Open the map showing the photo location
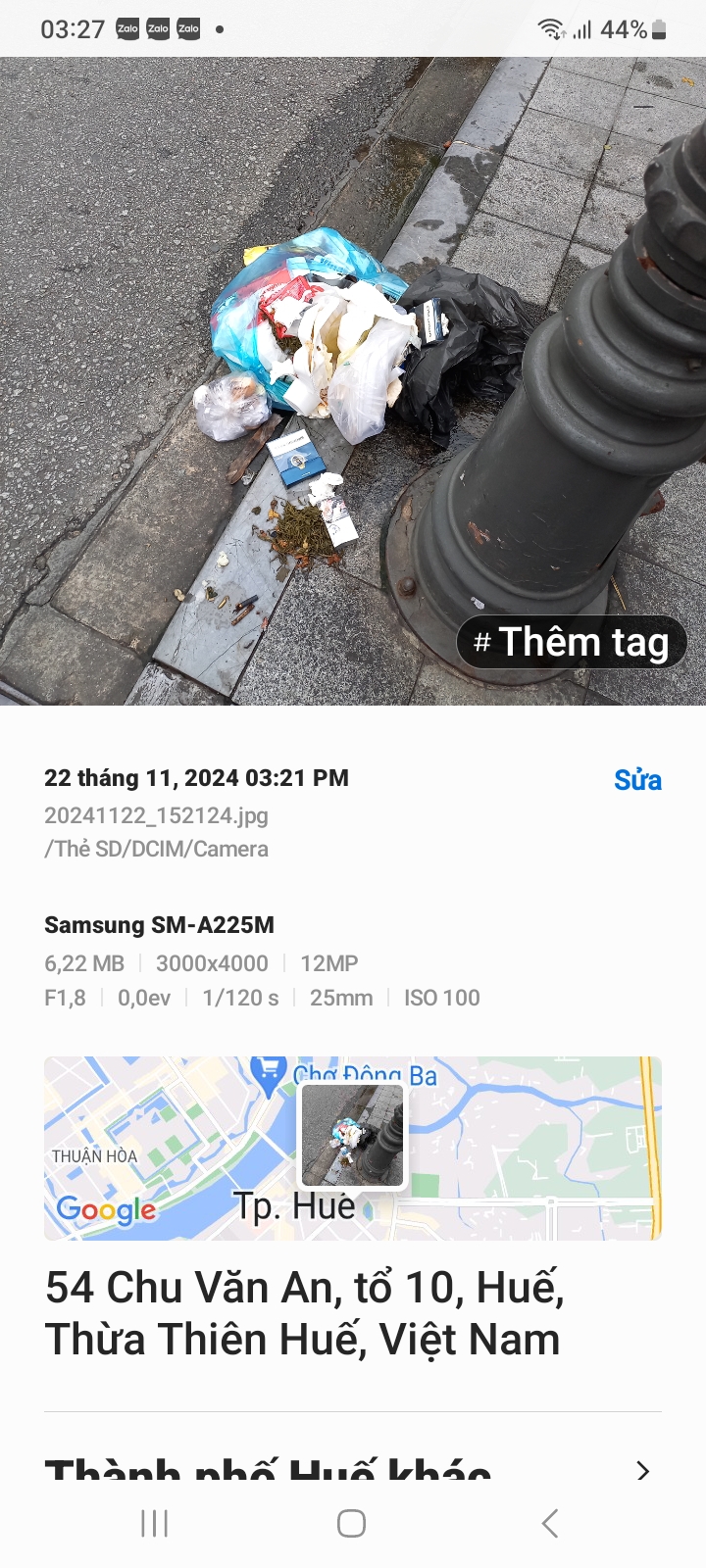 (353, 1148)
